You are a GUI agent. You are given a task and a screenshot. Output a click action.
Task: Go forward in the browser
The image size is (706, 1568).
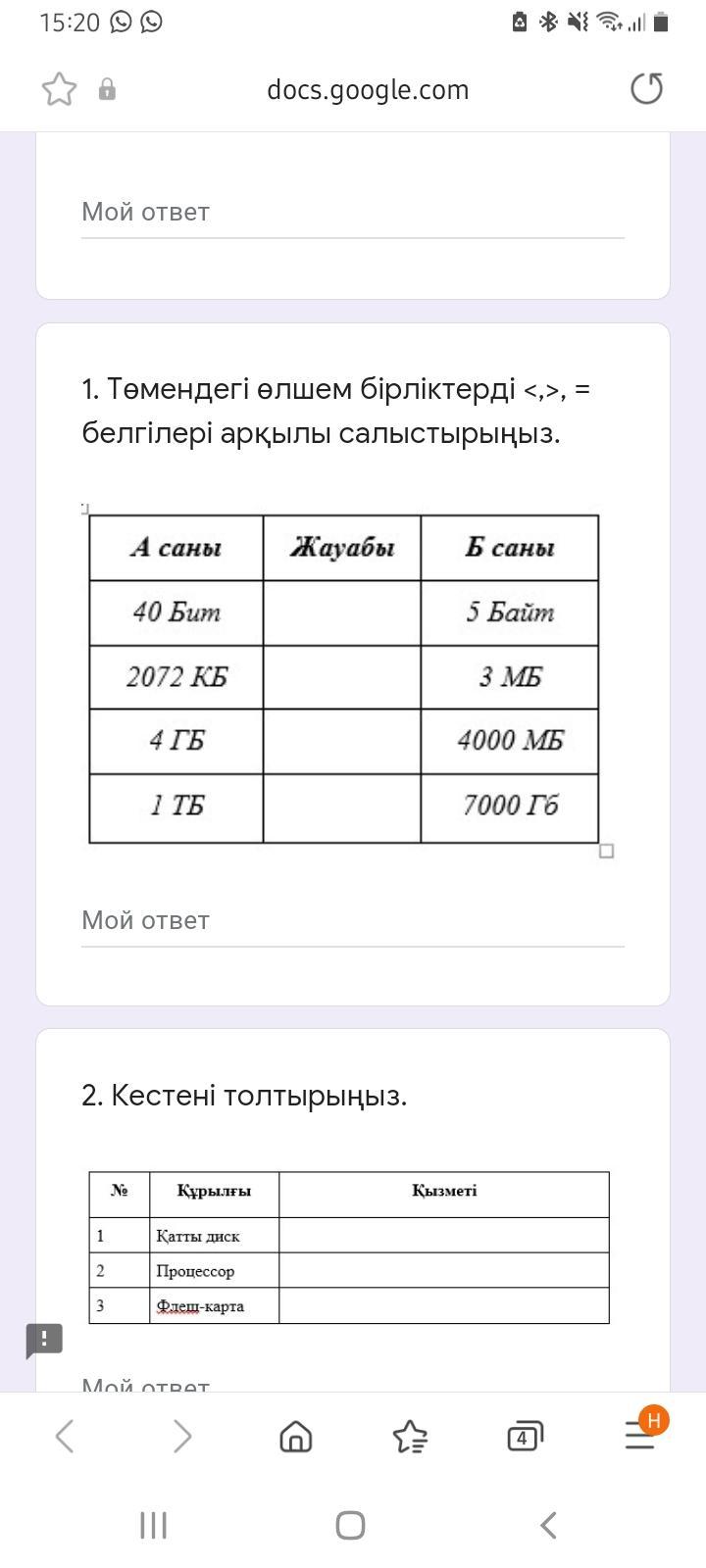181,1437
